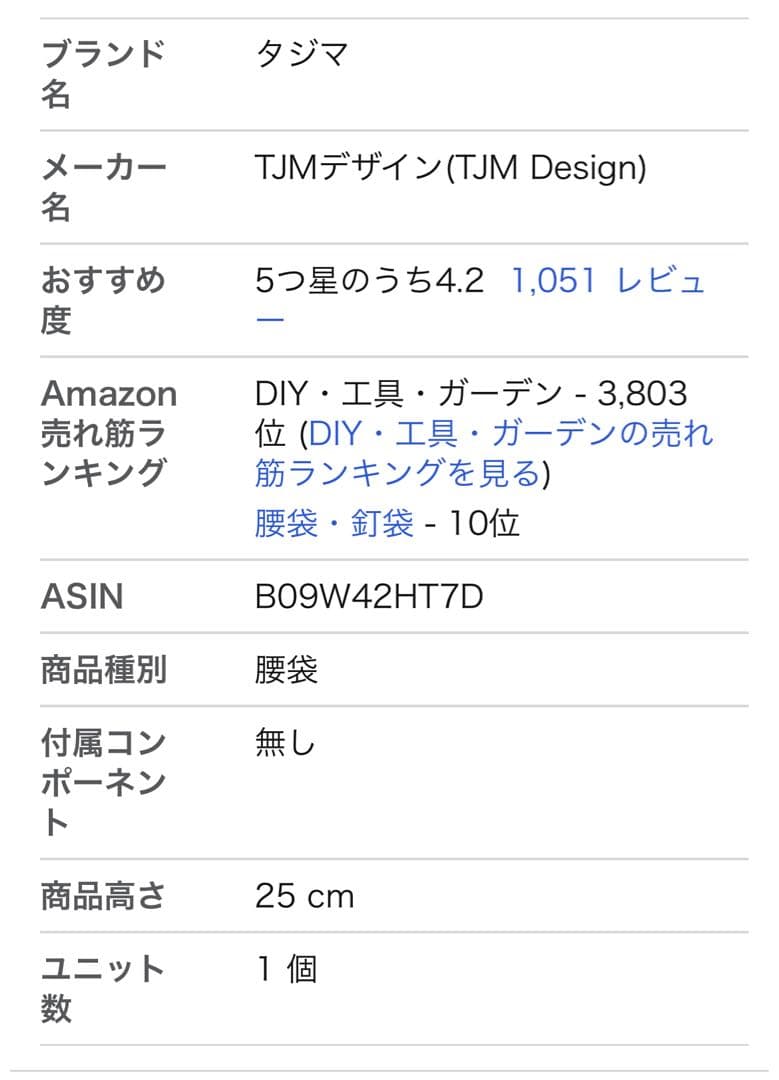The image size is (779, 1080).
Task: Open the 腰袋・釘袋 category ranking
Action: coord(334,523)
